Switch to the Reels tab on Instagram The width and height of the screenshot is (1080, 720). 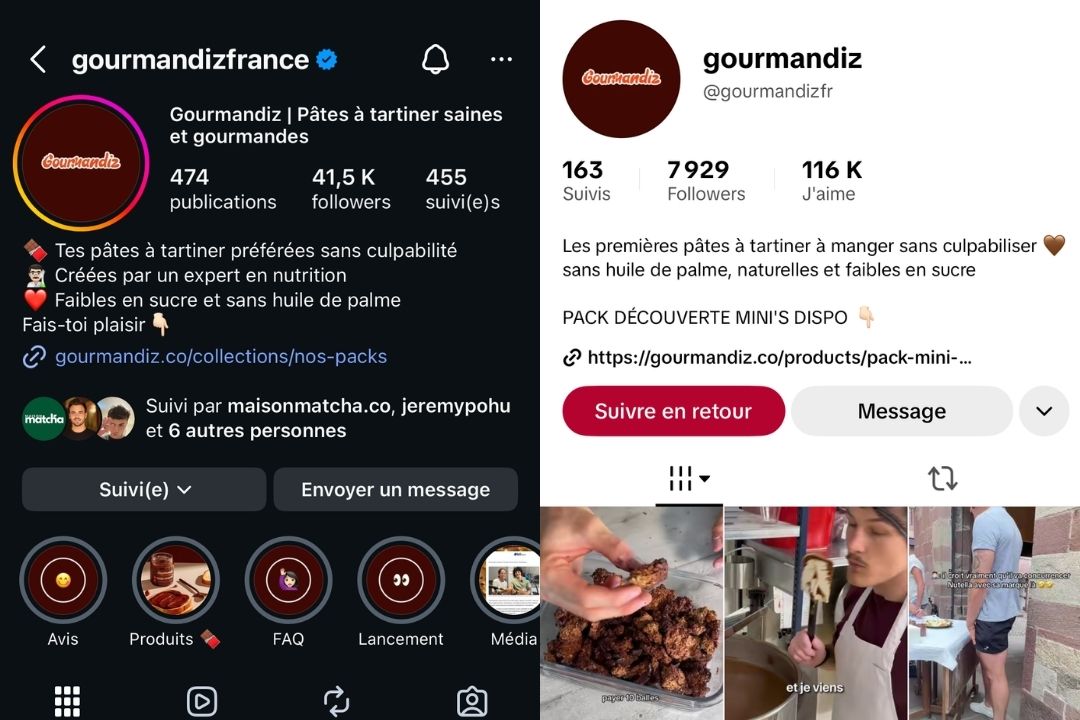coord(202,701)
